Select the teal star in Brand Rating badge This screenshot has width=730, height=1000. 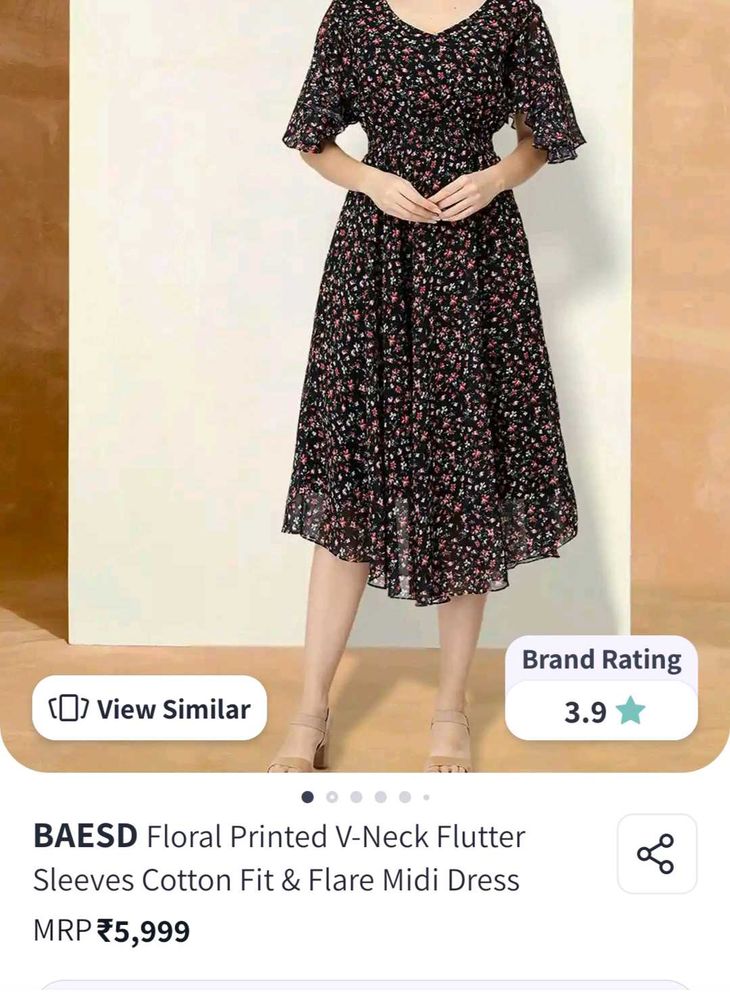[x=629, y=713]
